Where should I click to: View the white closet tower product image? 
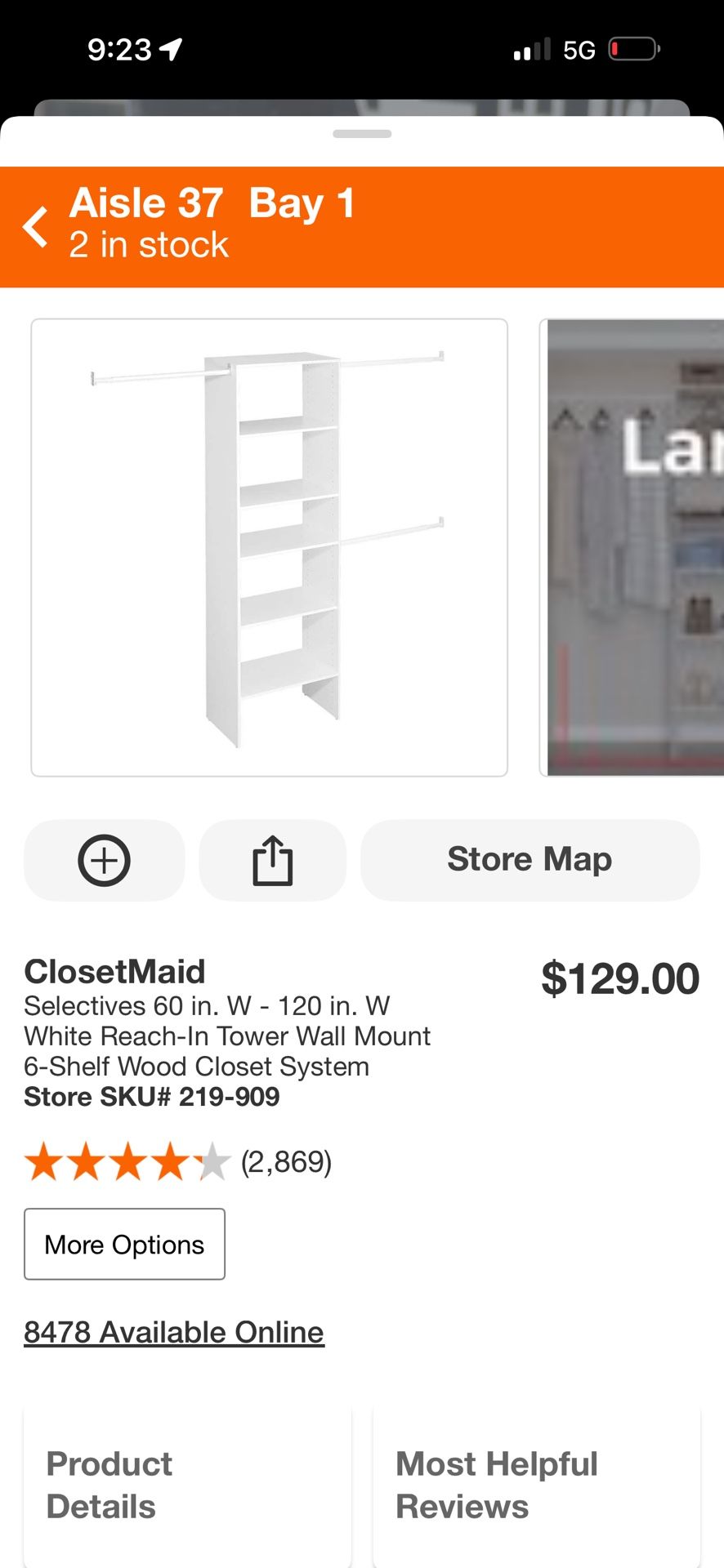269,547
